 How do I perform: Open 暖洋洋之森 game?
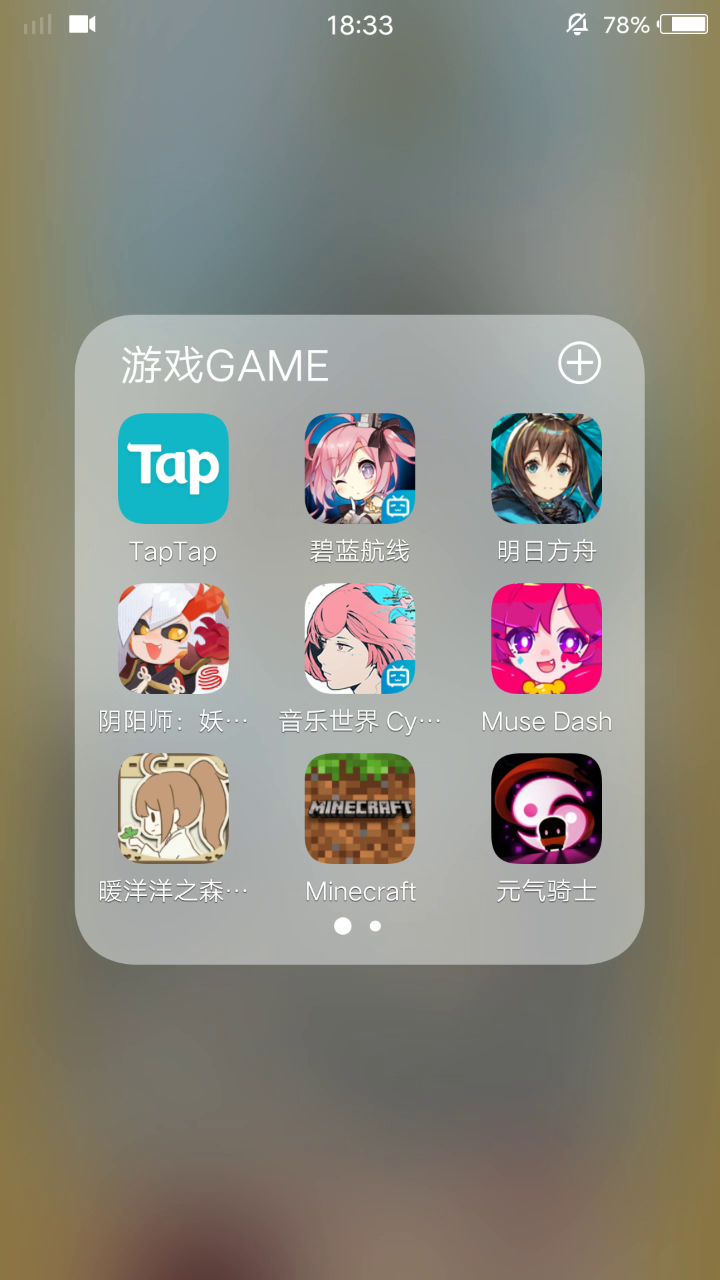[x=173, y=808]
